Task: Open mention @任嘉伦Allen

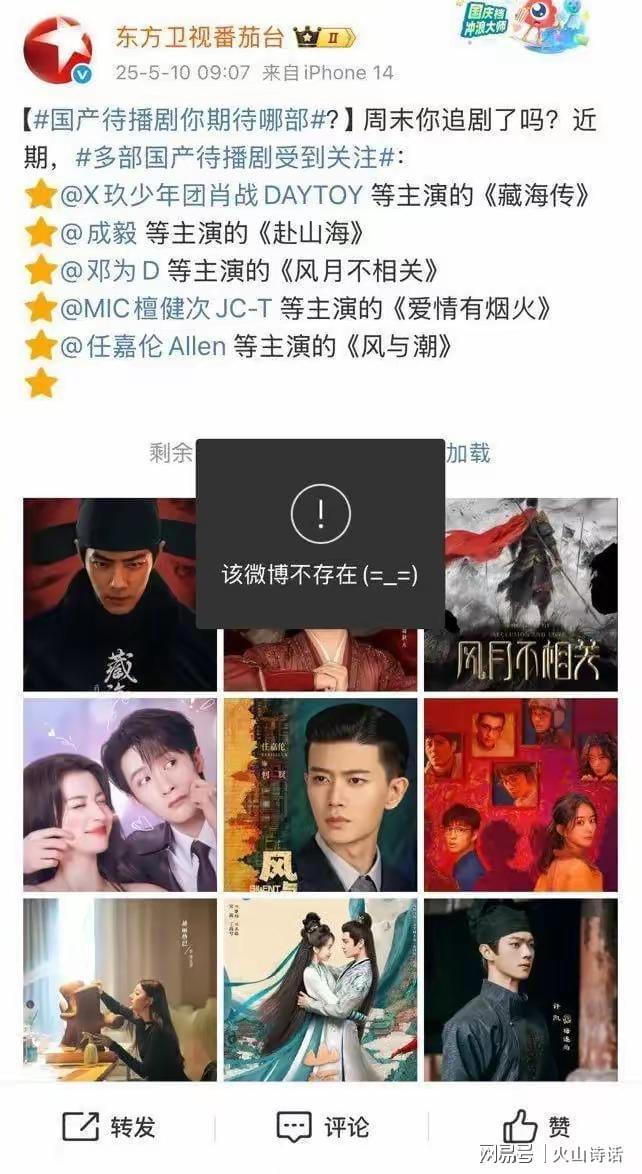Action: [143, 346]
